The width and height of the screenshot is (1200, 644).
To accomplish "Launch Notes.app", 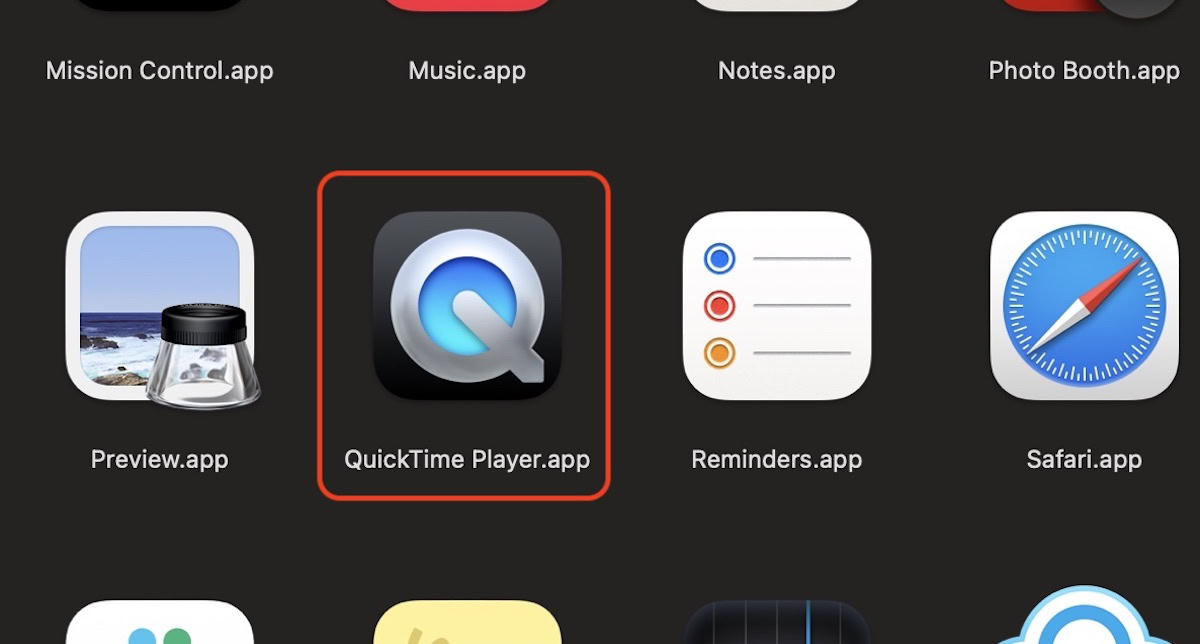I will tap(776, 70).
